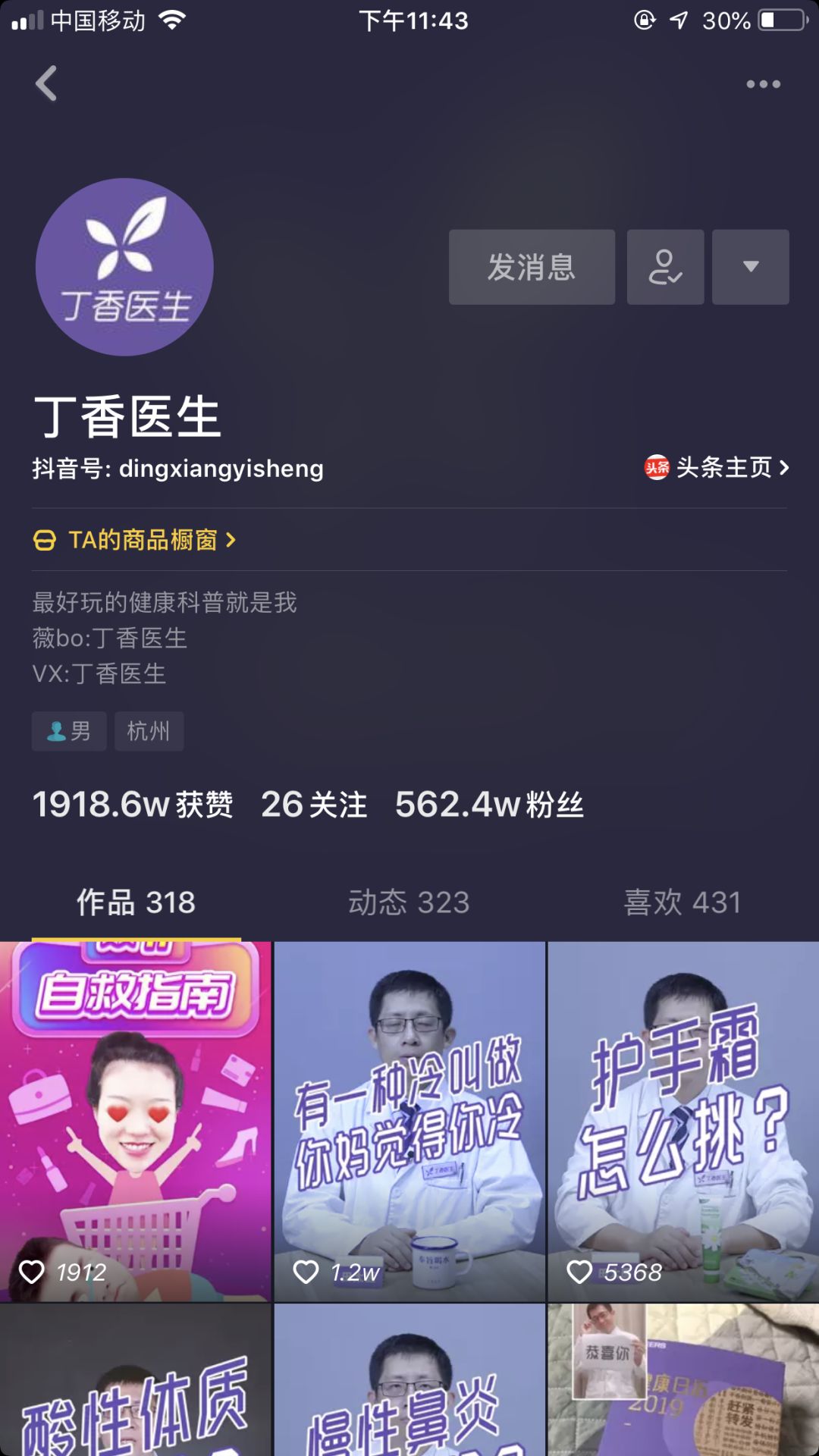View the 26 关注 following list
Screen dimensions: 819x1456
pyautogui.click(x=314, y=805)
